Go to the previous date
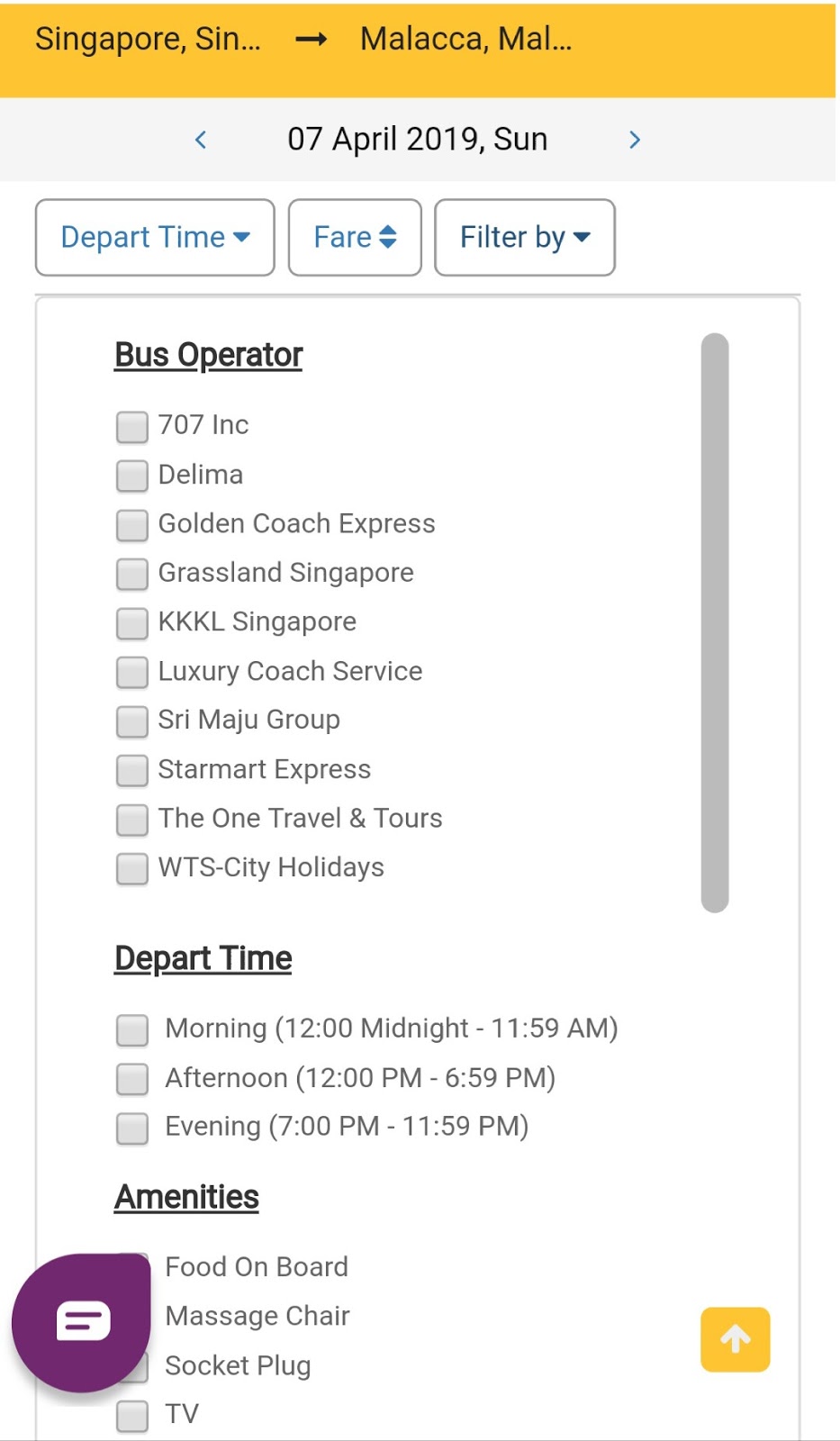 [x=201, y=140]
